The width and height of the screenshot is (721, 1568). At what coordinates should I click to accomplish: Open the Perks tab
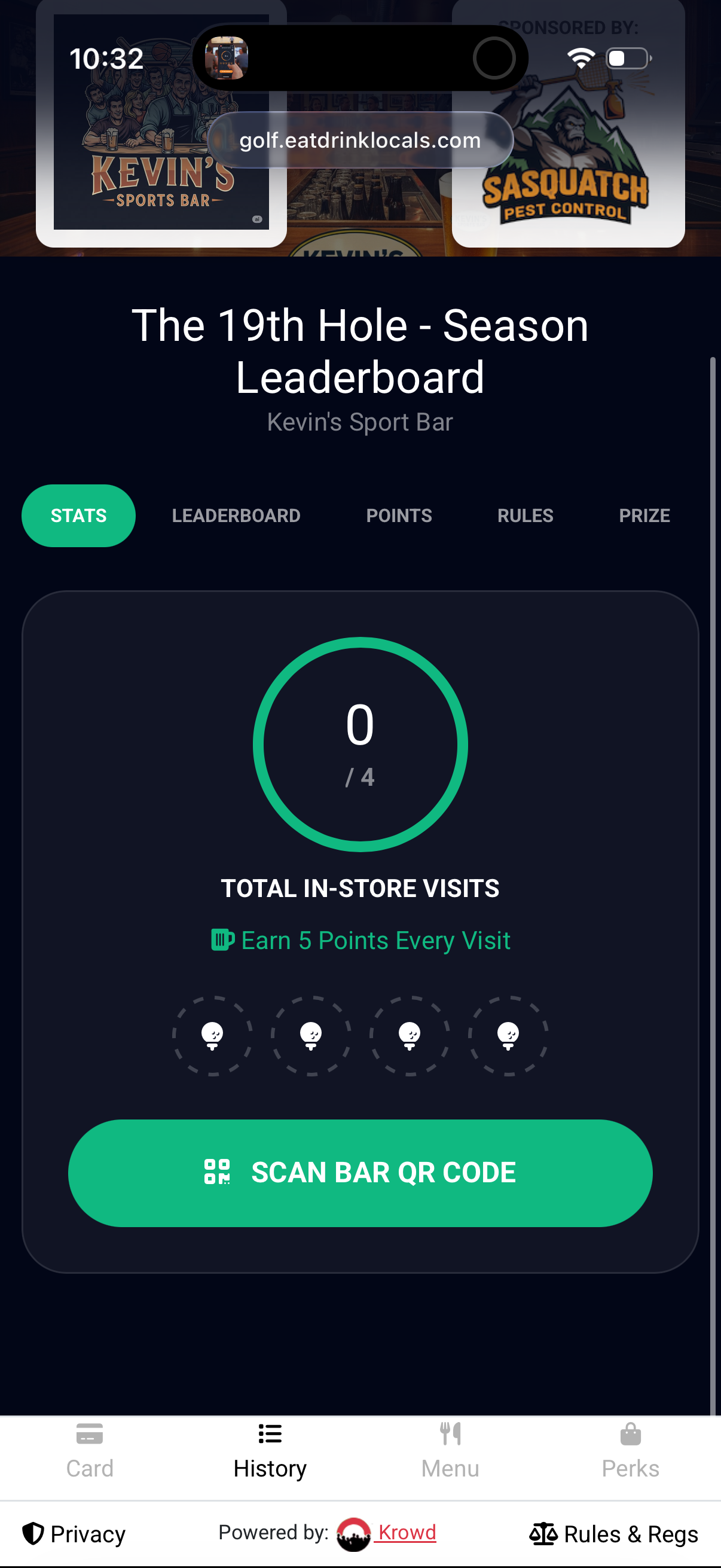tap(630, 1451)
